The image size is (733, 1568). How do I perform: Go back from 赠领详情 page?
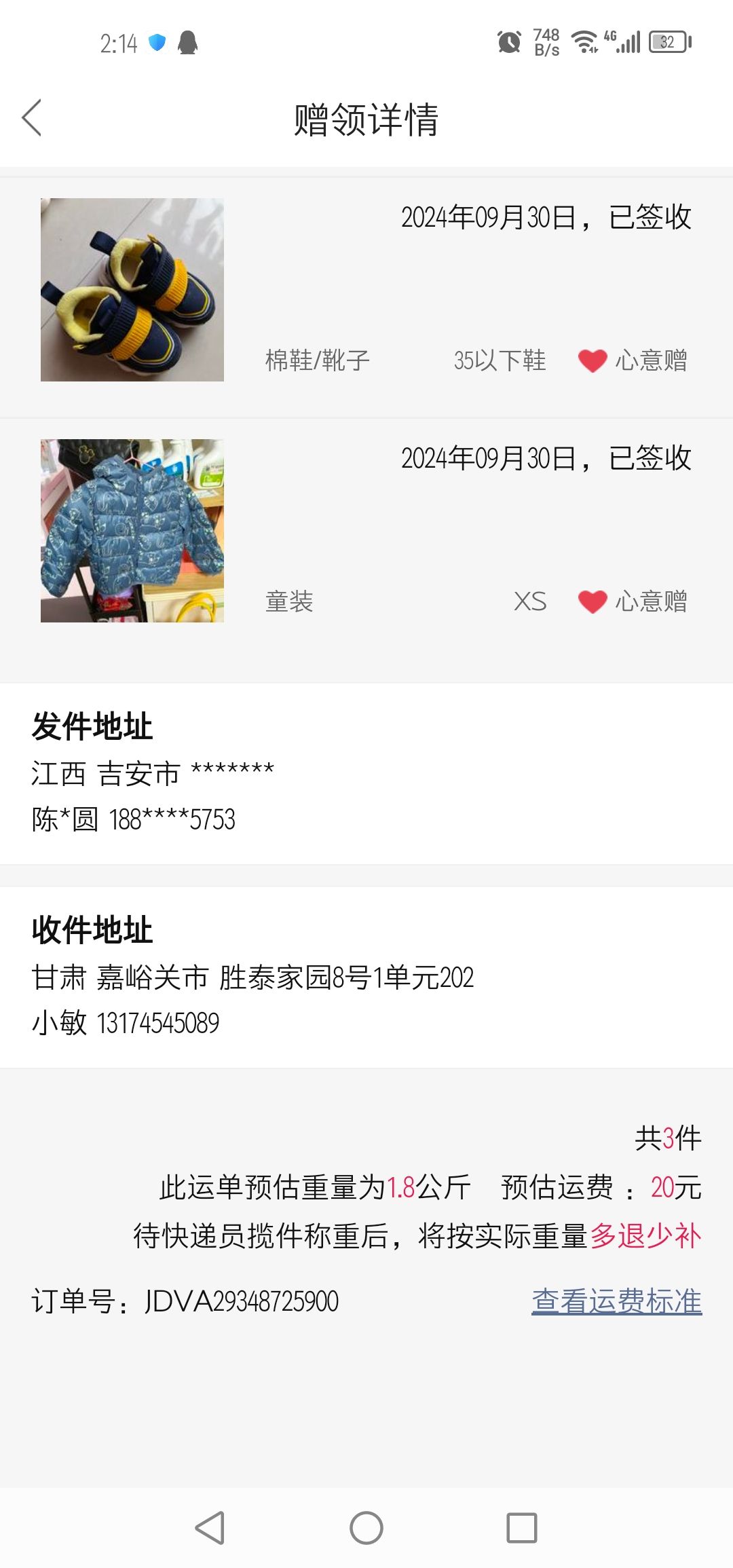pos(32,118)
